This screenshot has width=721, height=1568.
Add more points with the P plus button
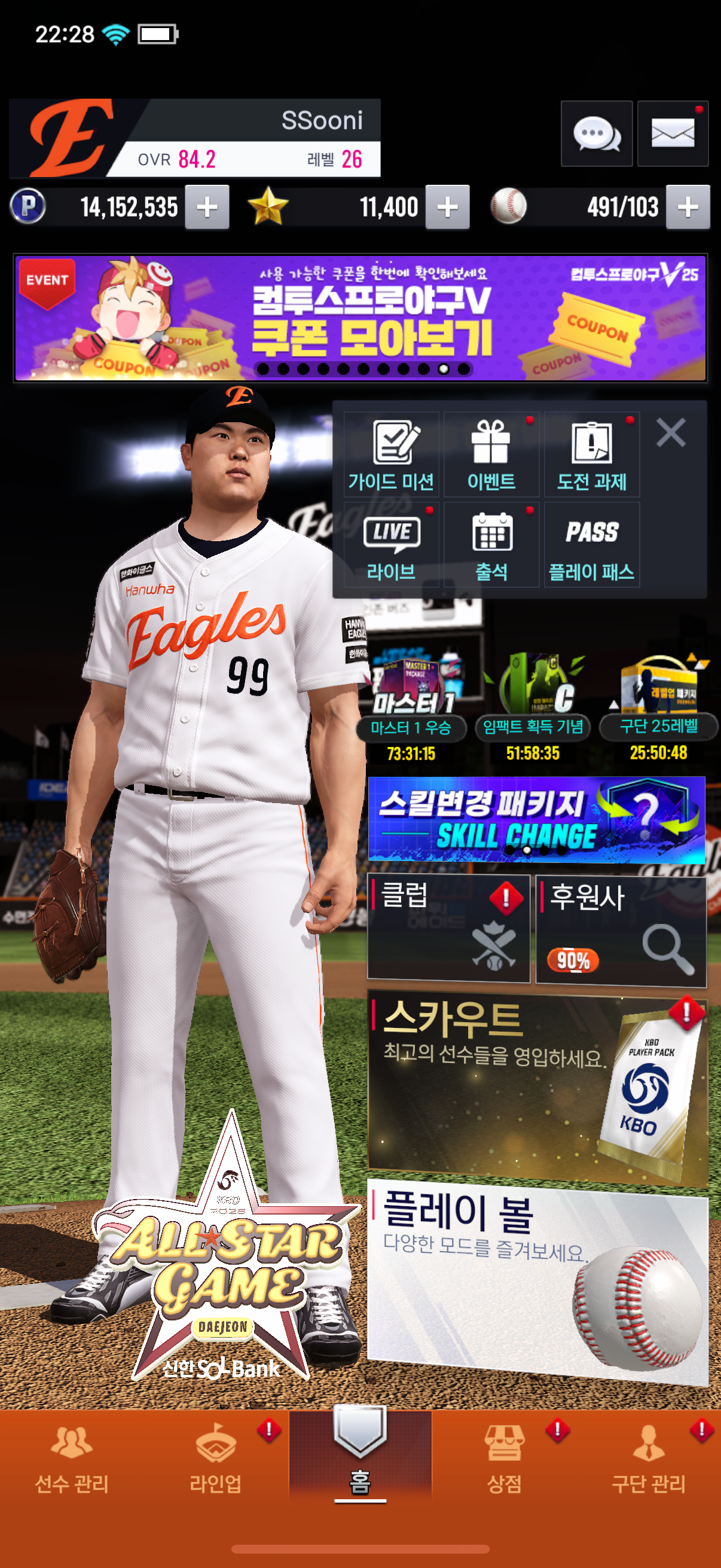(207, 208)
